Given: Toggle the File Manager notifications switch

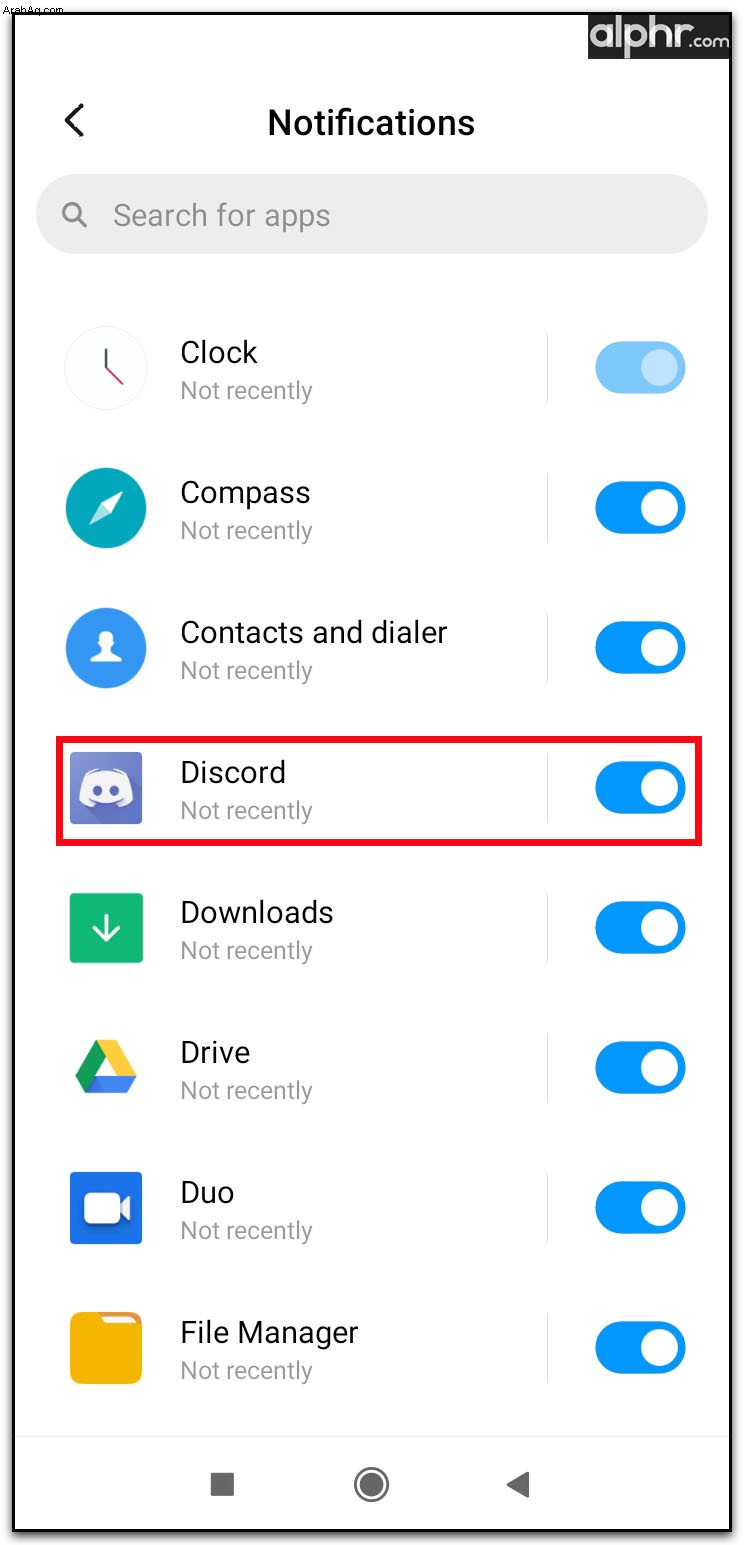Looking at the screenshot, I should click(x=640, y=1348).
